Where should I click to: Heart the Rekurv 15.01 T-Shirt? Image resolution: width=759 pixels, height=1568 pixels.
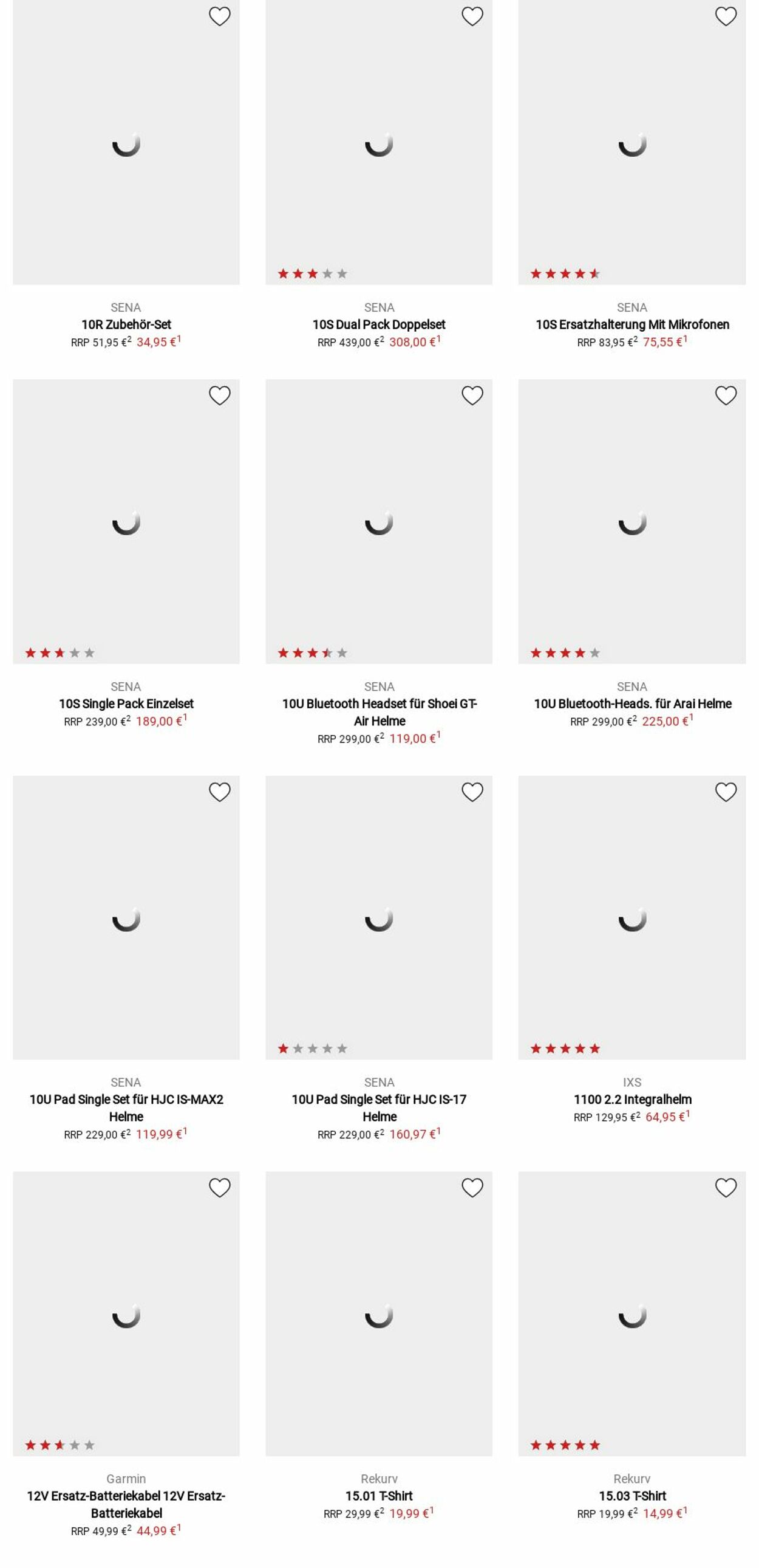click(472, 1188)
